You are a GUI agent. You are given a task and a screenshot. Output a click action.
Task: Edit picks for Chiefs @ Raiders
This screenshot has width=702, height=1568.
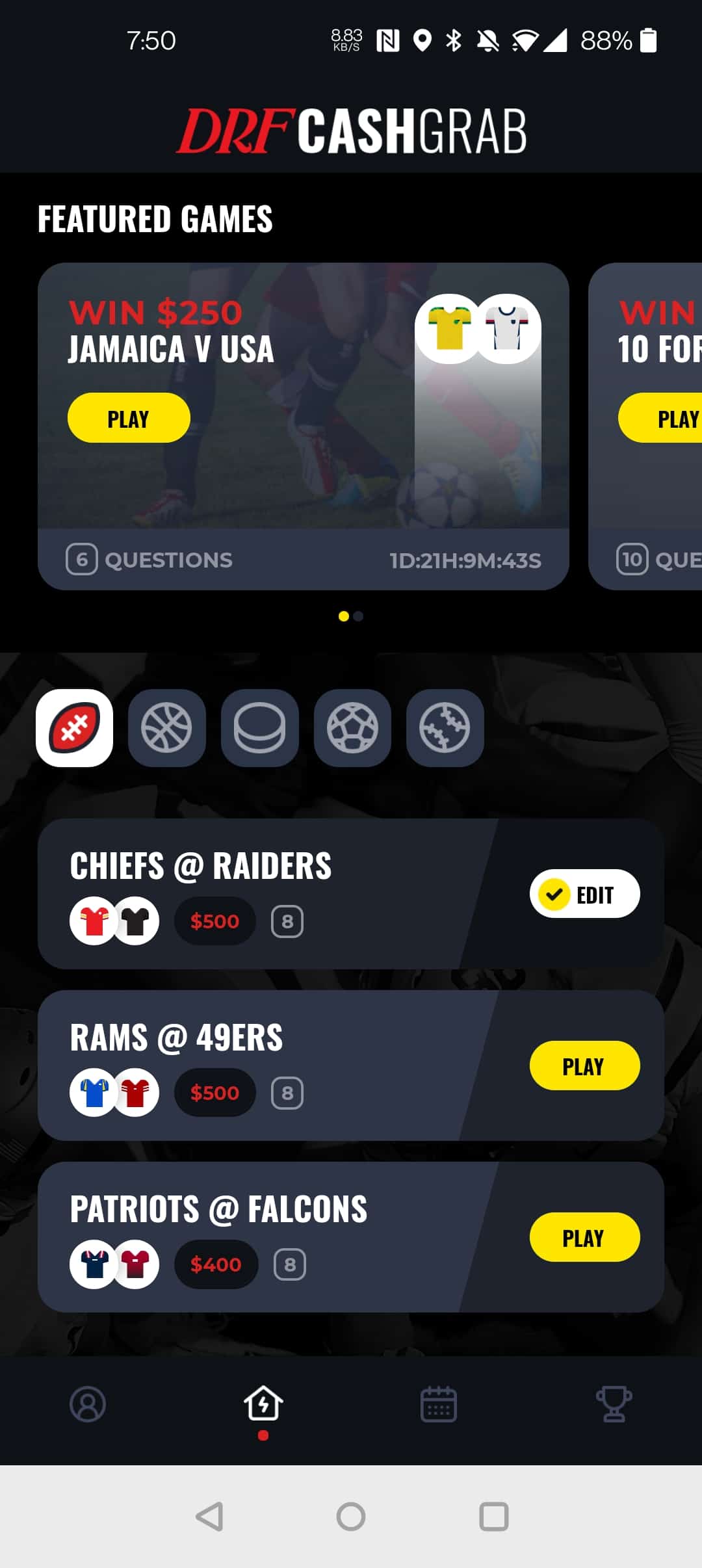pyautogui.click(x=584, y=894)
